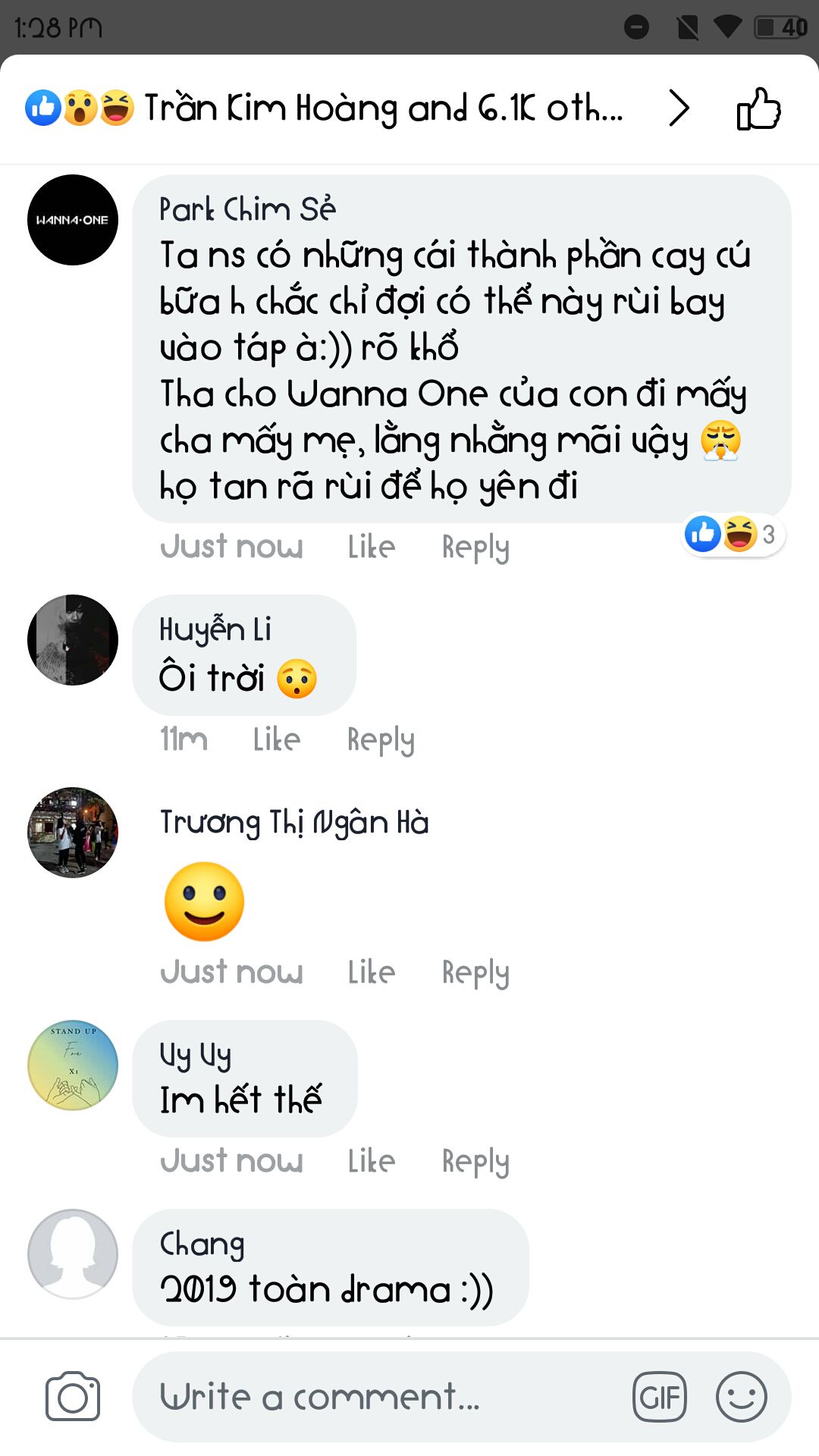Reply to Trương Thị Ngân Hà's comment

coord(475,972)
